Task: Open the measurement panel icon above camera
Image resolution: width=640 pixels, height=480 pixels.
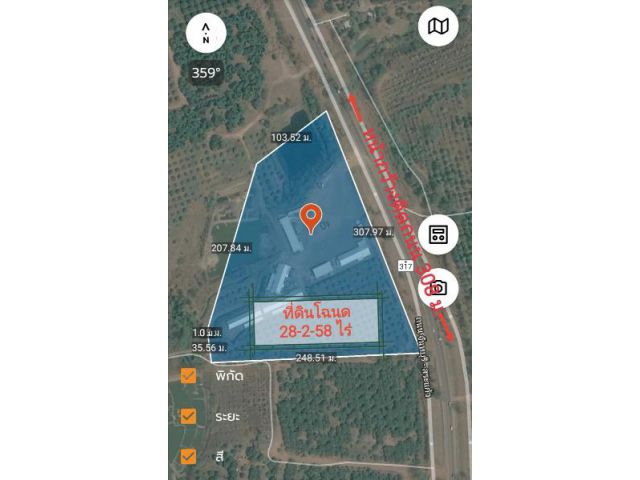Action: coord(439,235)
